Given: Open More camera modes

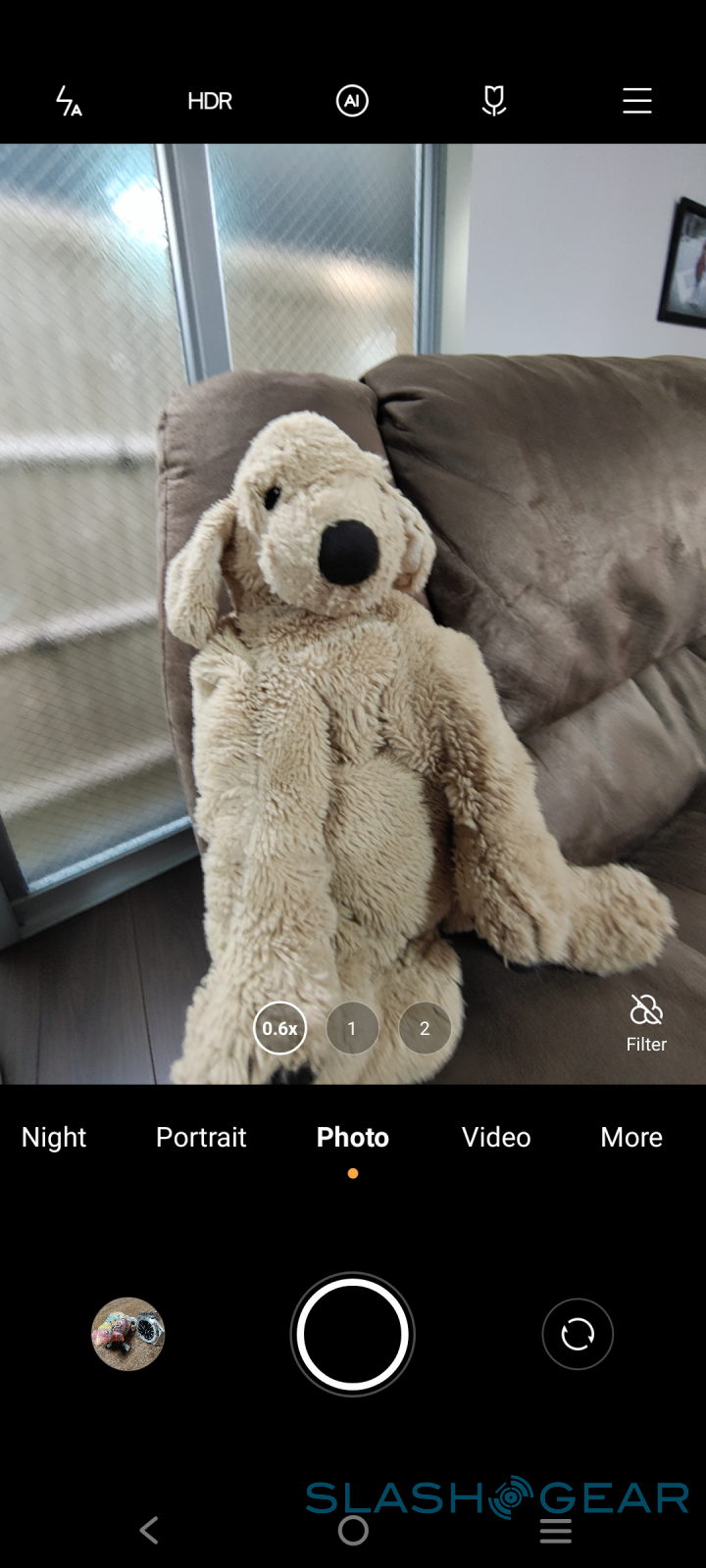Looking at the screenshot, I should [x=630, y=1137].
